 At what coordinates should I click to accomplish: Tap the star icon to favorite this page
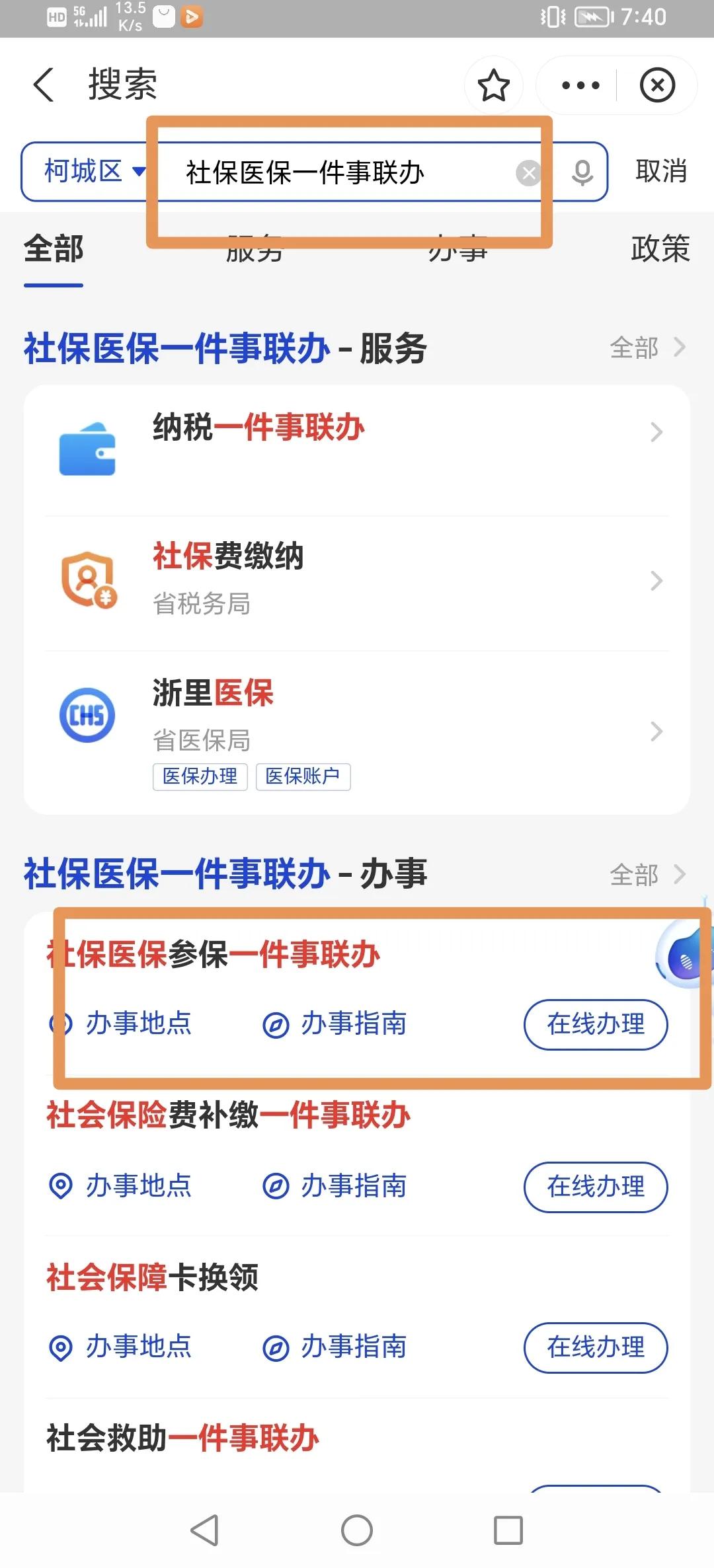click(493, 85)
